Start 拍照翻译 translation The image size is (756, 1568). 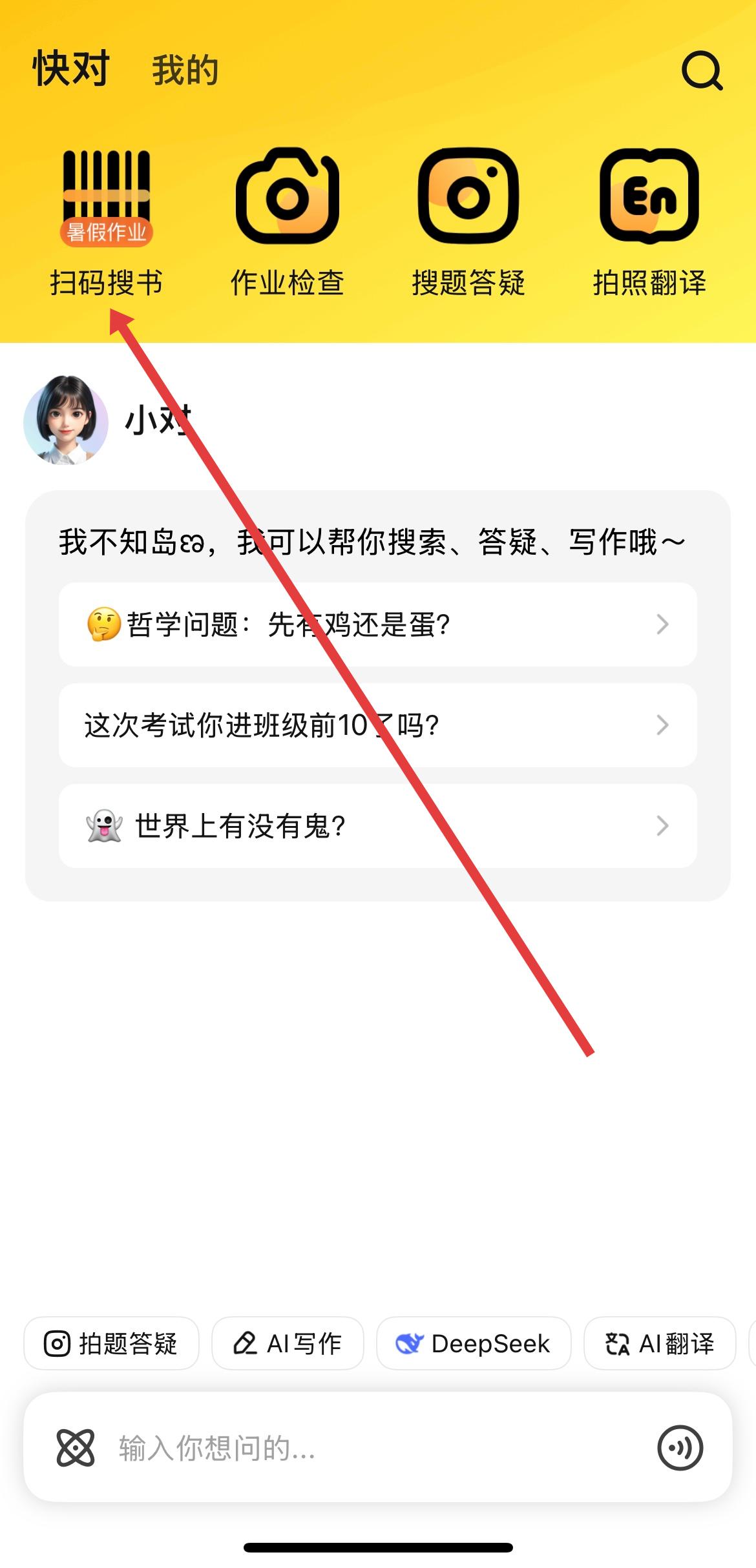[x=649, y=220]
